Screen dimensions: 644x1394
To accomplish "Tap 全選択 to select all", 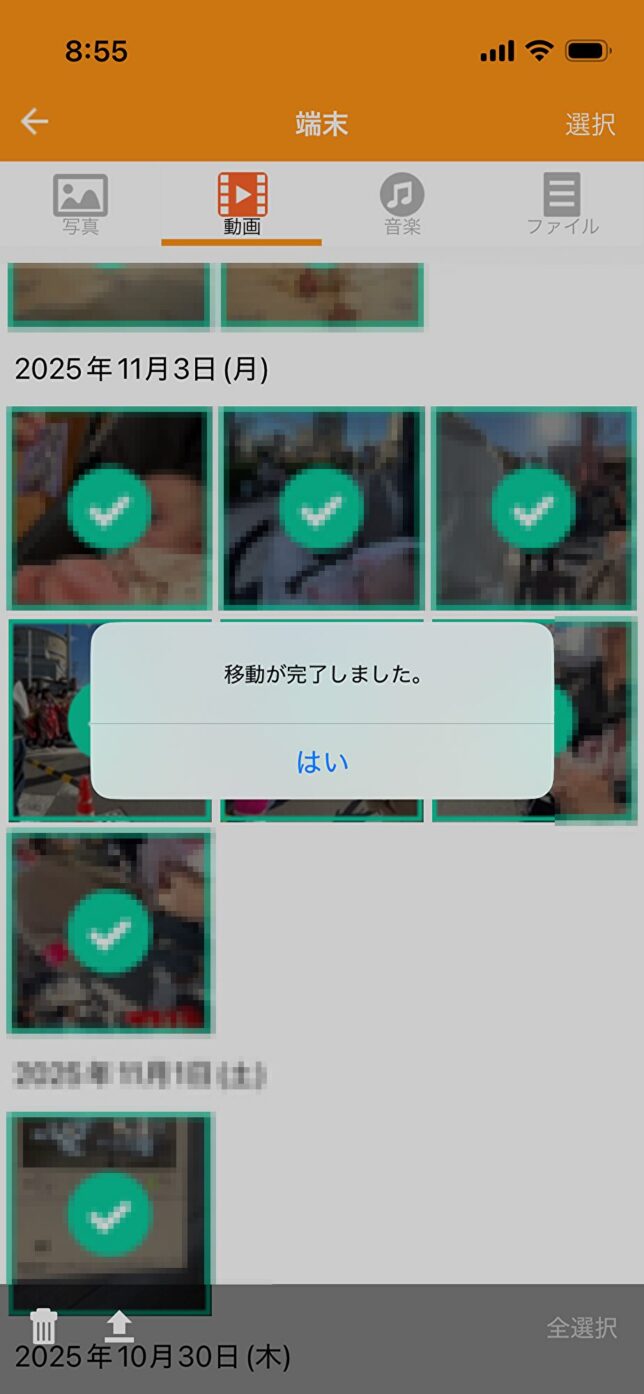I will click(x=581, y=1328).
